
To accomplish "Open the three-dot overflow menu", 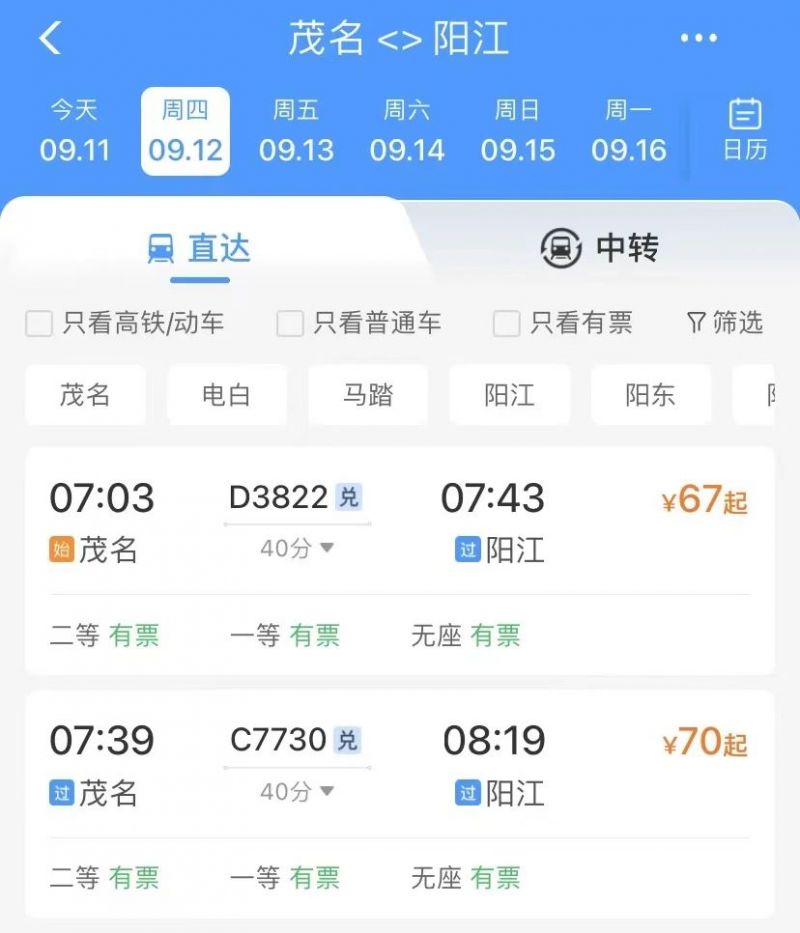I will (x=698, y=39).
